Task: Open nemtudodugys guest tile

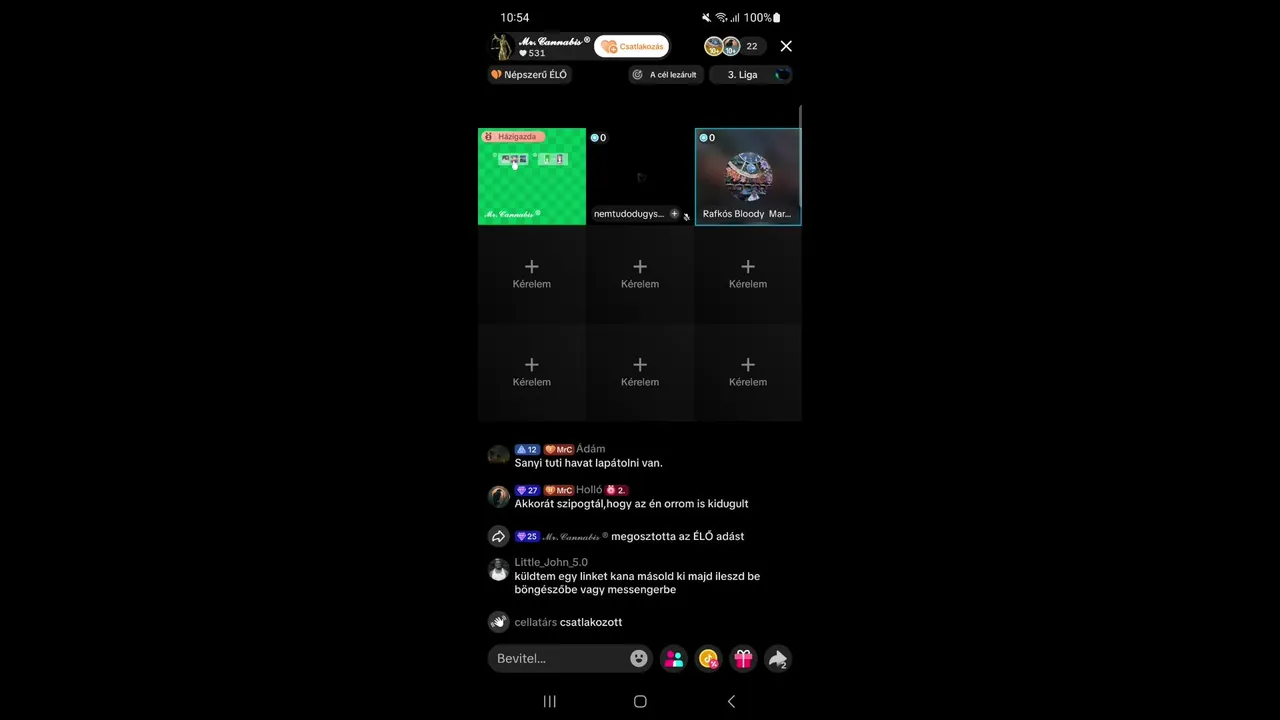Action: coord(639,177)
